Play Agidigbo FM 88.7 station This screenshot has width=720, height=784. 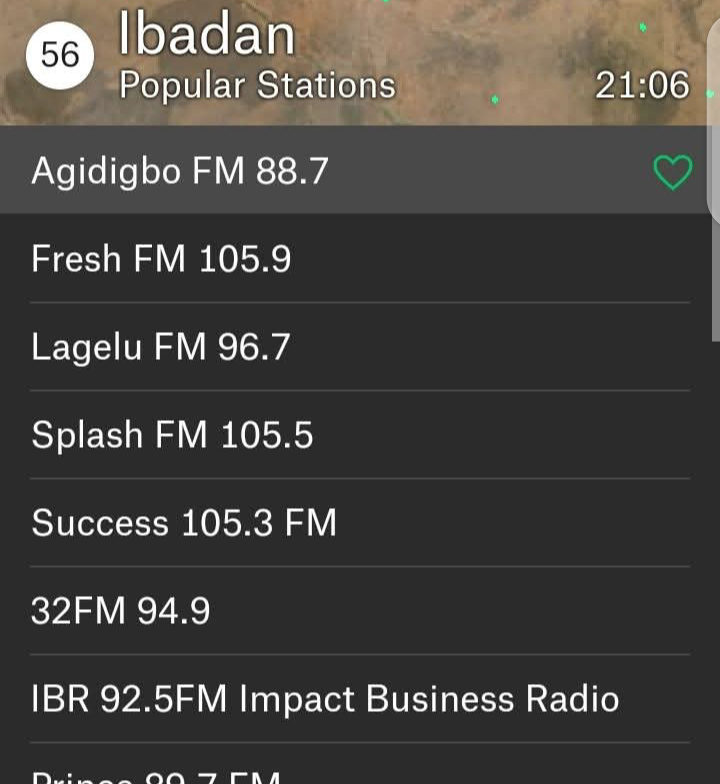(180, 172)
